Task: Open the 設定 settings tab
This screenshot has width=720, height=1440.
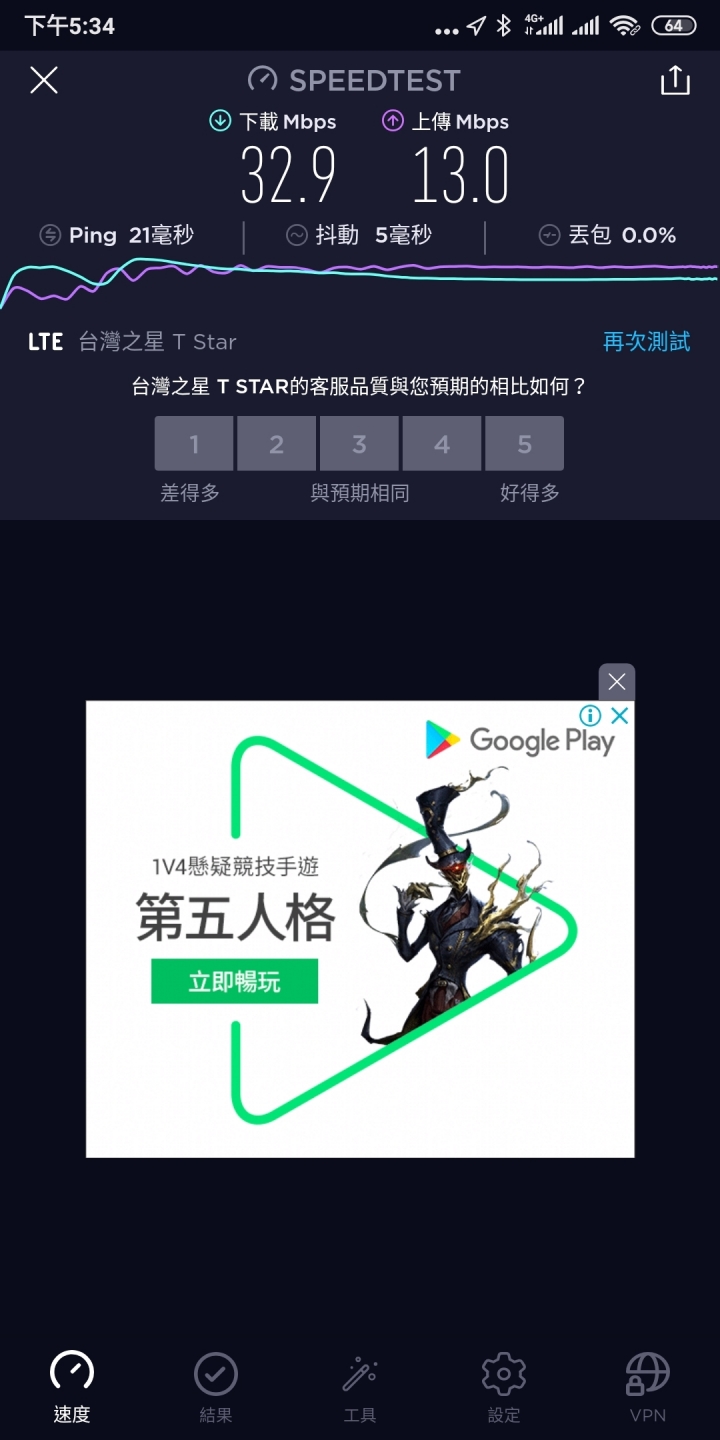Action: point(504,1386)
